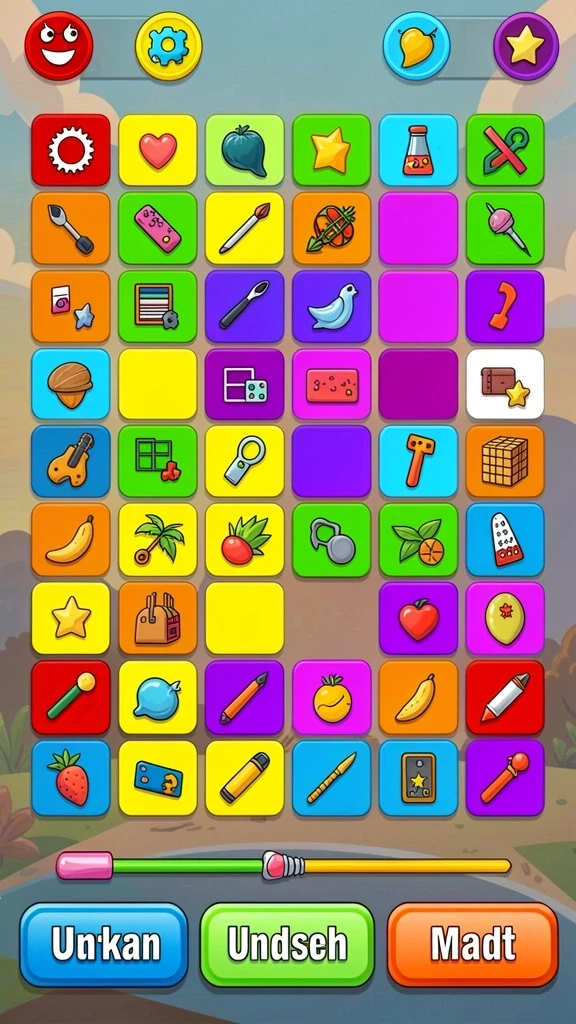Tap the yellow crayon tile
This screenshot has width=576, height=1024.
click(244, 777)
